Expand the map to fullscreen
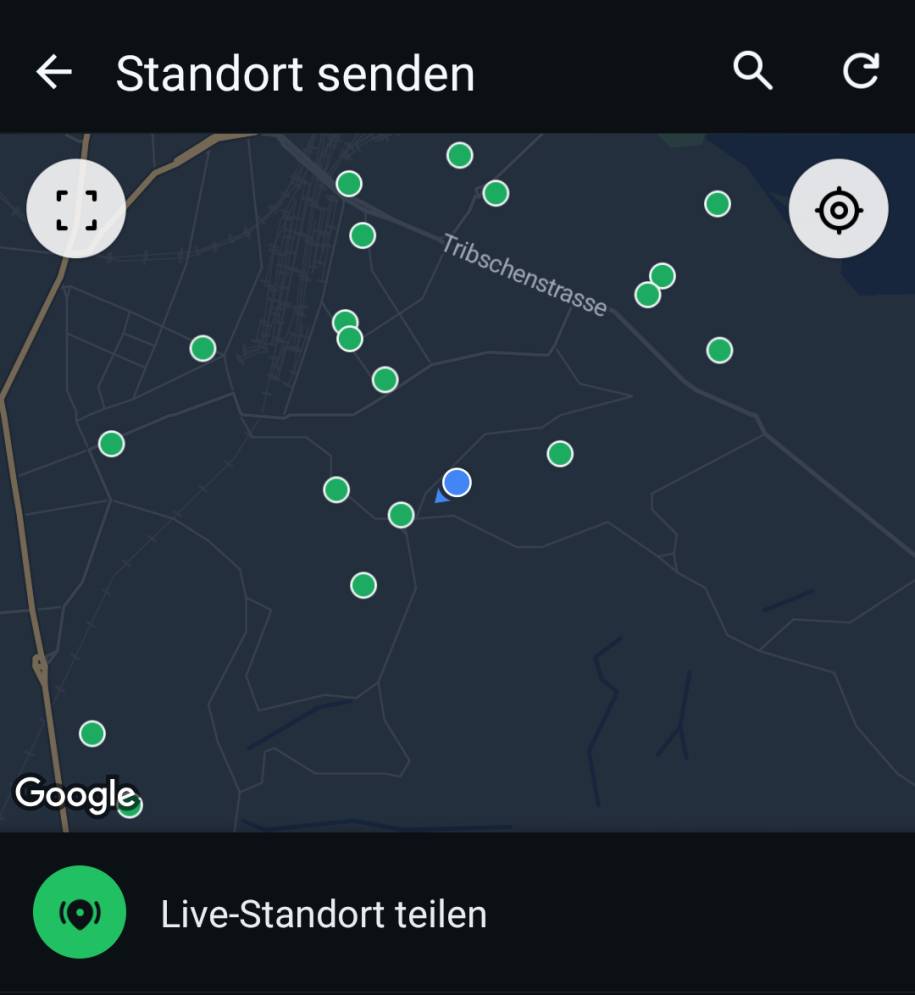Screen dimensions: 915x995 (76, 209)
